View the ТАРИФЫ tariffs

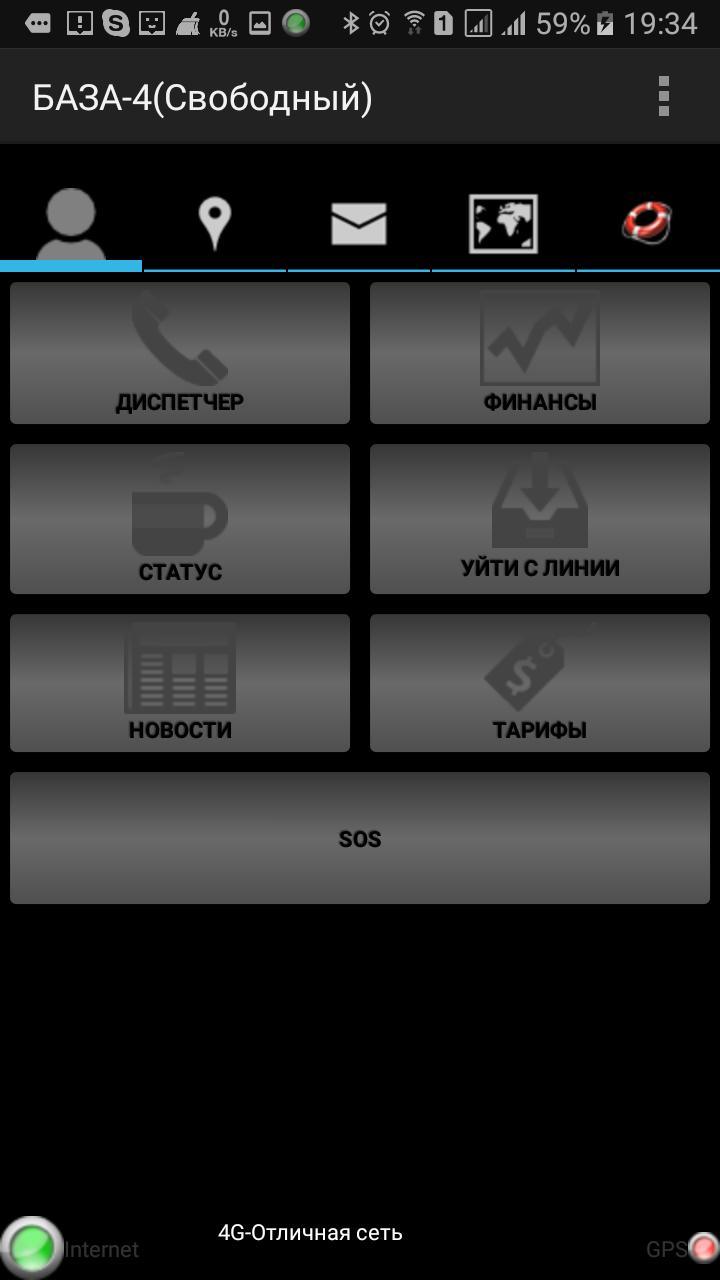[x=540, y=683]
